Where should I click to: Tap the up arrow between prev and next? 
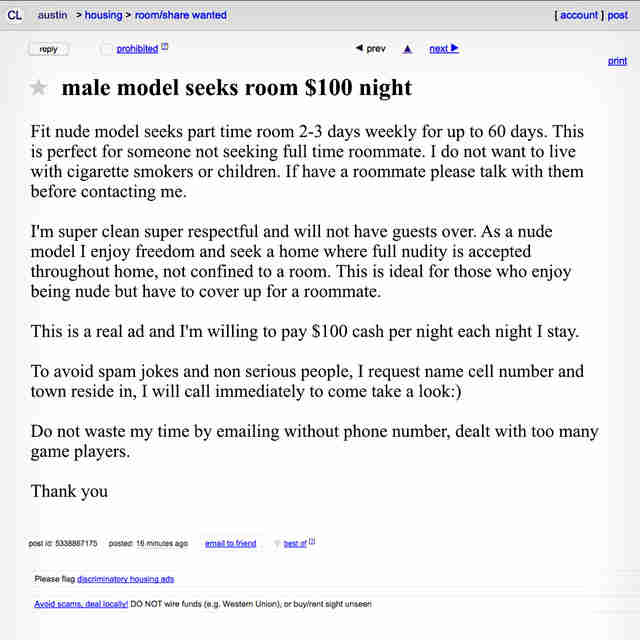pyautogui.click(x=408, y=48)
